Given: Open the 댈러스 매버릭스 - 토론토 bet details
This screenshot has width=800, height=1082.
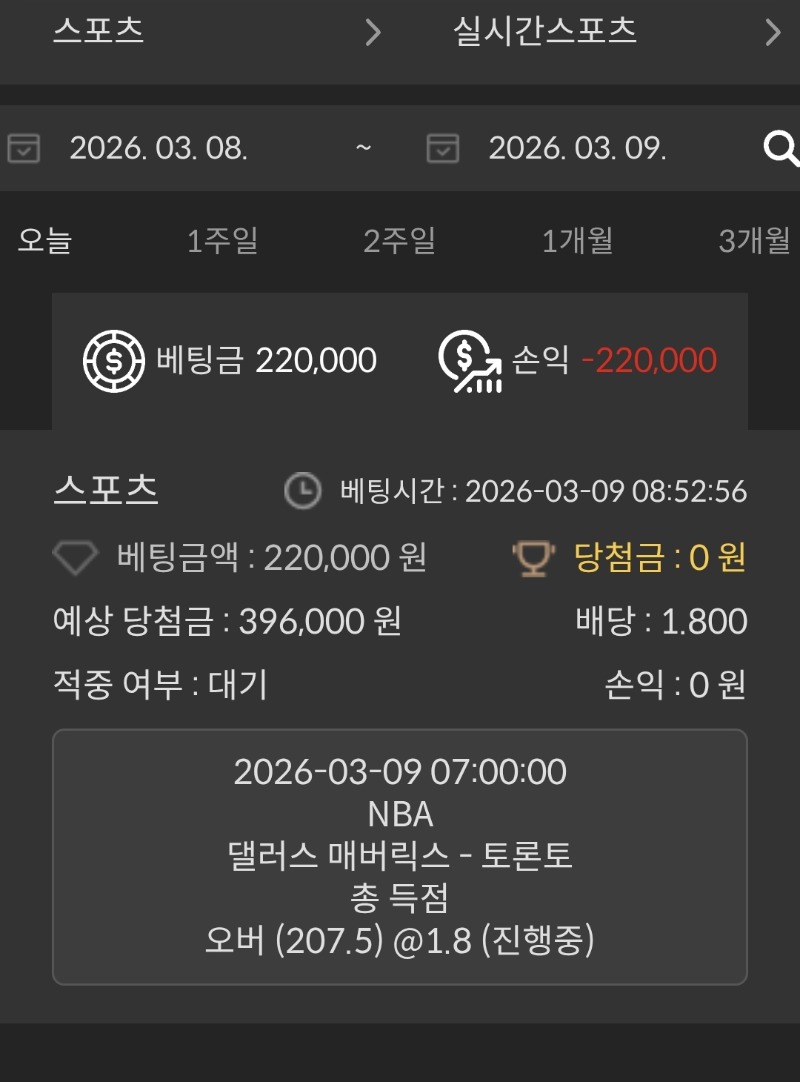Looking at the screenshot, I should pos(400,857).
